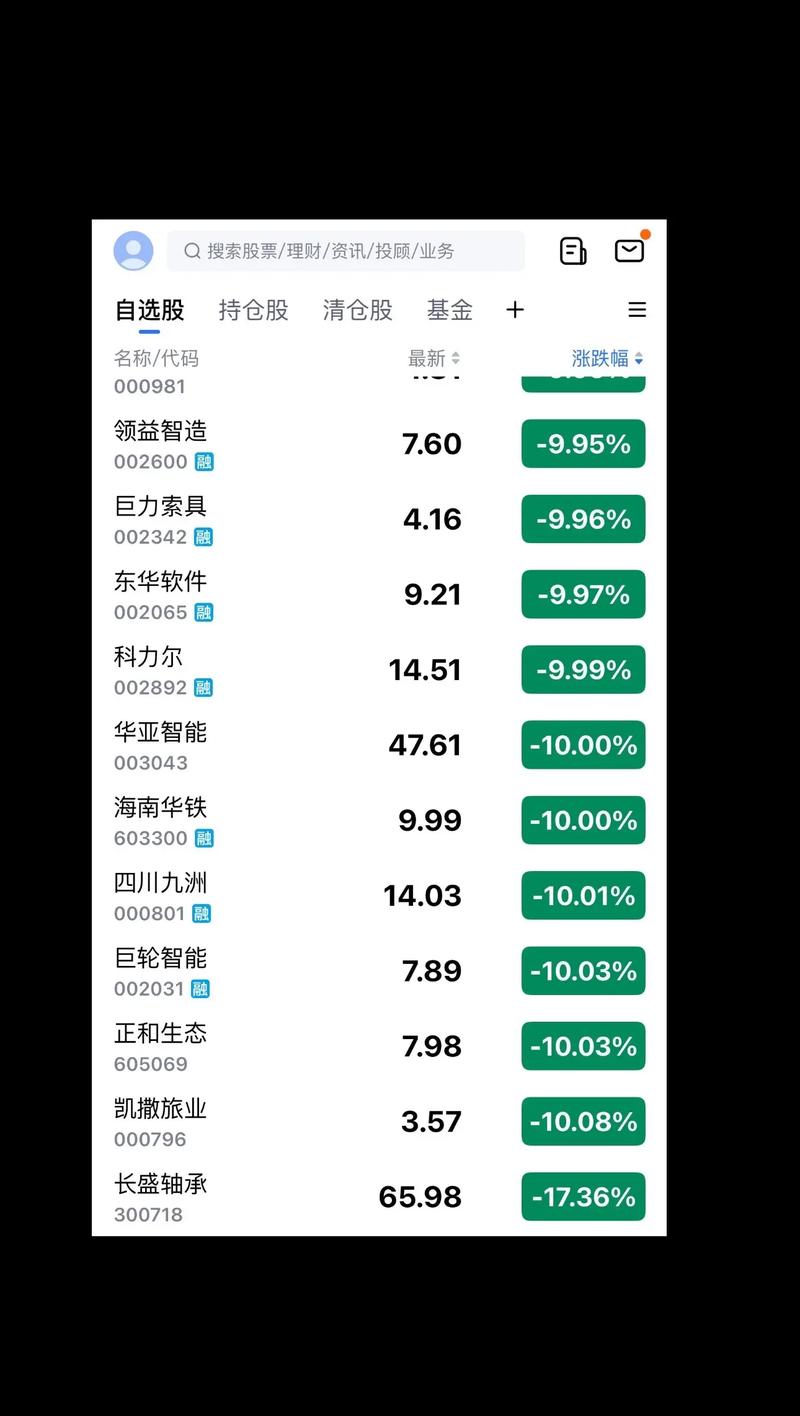The width and height of the screenshot is (800, 1416).
Task: Toggle descending sort using 涨跌幅 arrows
Action: click(637, 354)
